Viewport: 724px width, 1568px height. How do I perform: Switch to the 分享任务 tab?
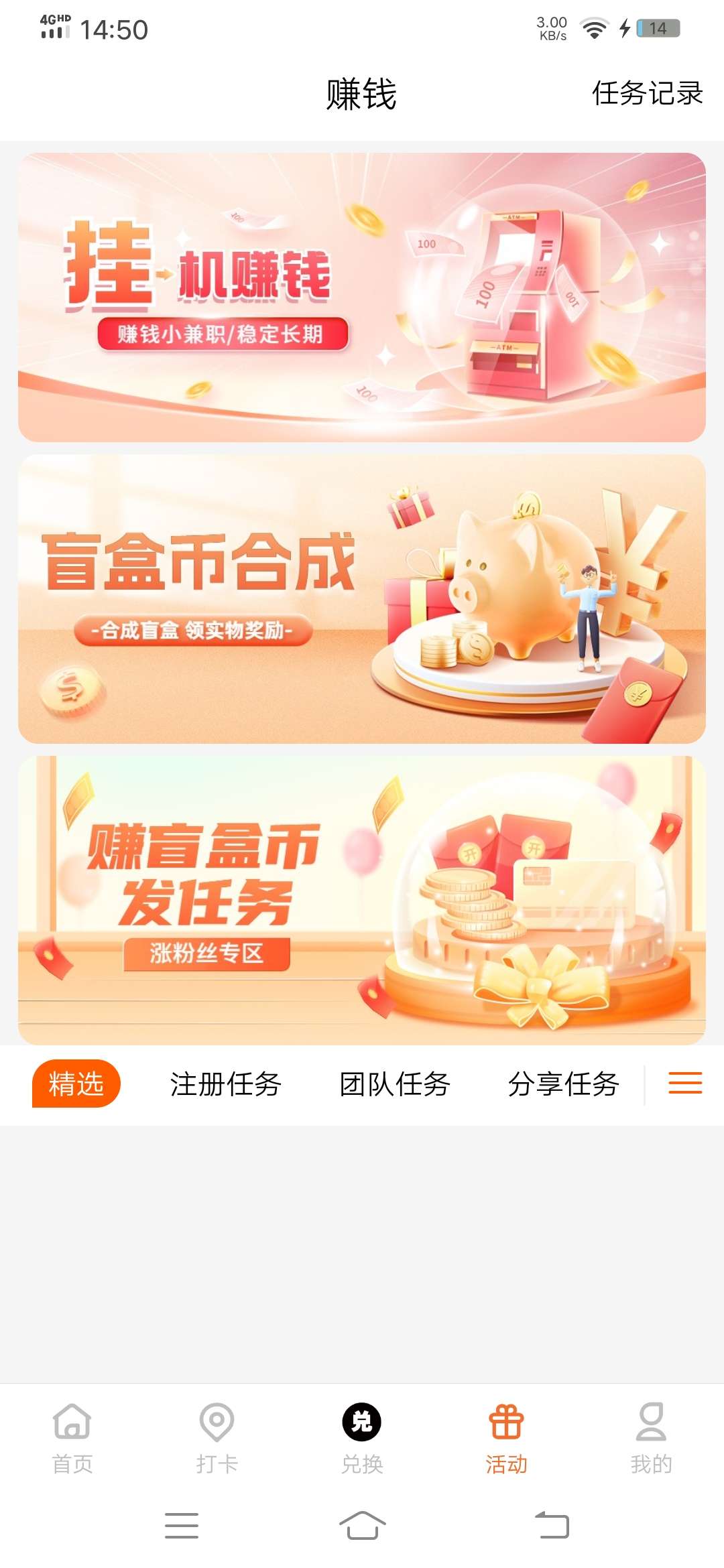563,1084
